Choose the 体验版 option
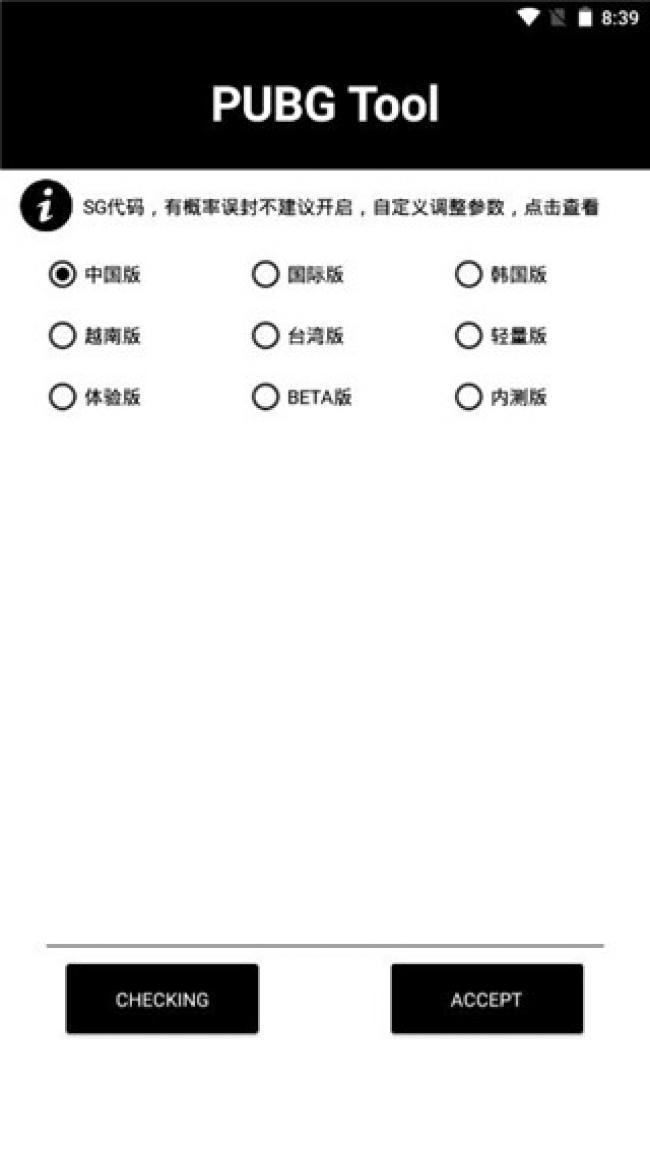The width and height of the screenshot is (650, 1153). (63, 397)
